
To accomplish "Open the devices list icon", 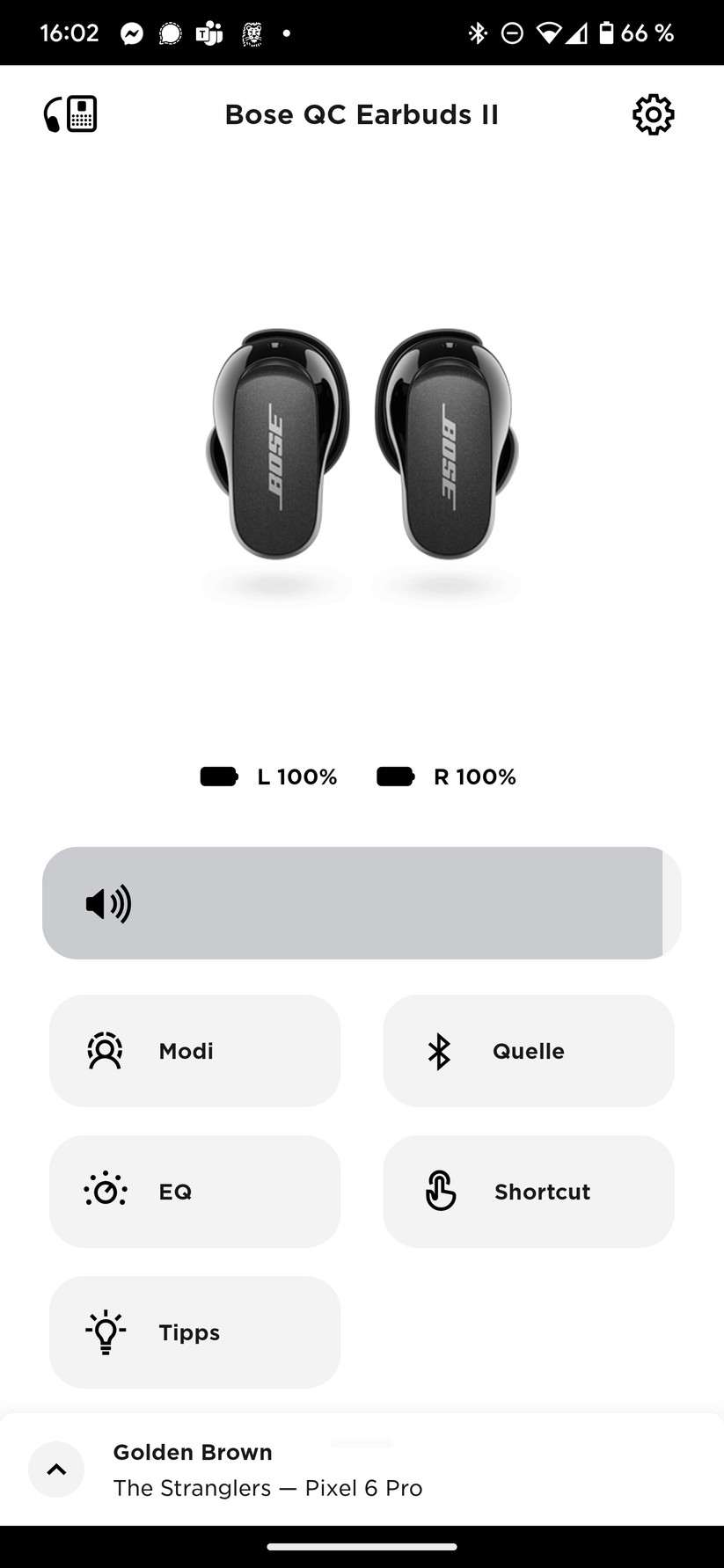I will pyautogui.click(x=70, y=114).
